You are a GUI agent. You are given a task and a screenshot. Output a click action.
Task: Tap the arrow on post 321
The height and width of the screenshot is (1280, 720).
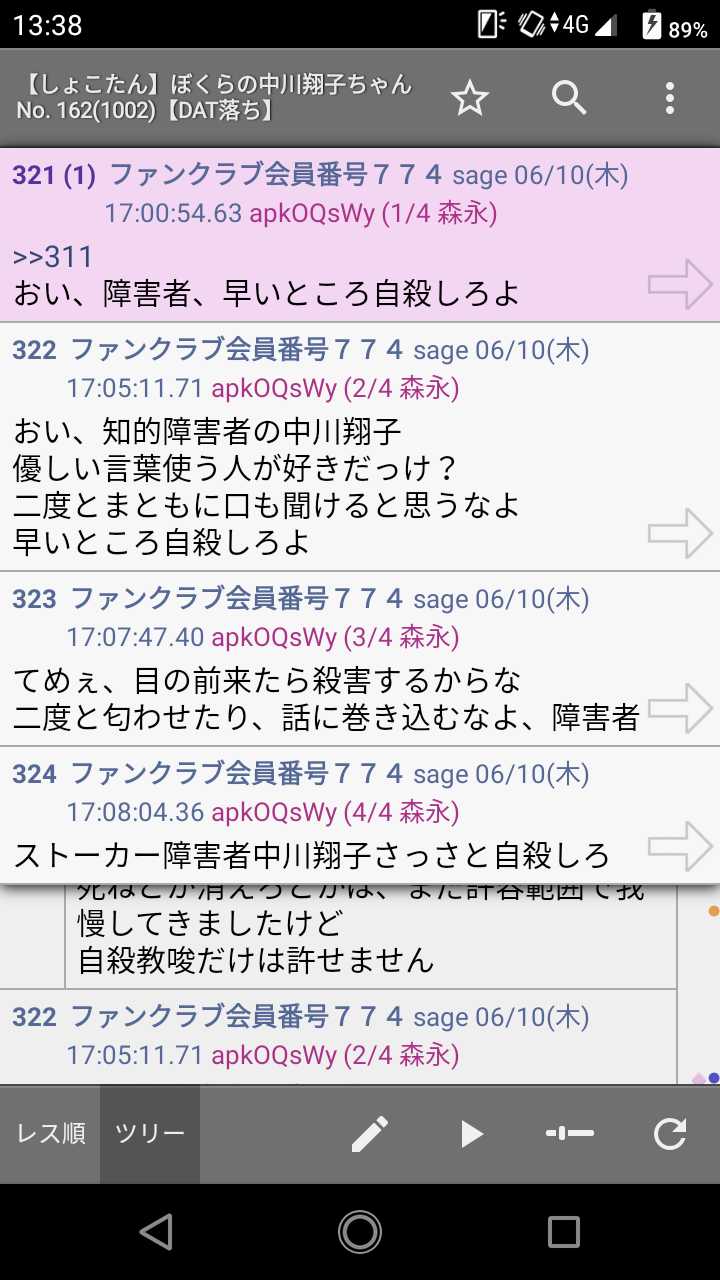point(680,284)
